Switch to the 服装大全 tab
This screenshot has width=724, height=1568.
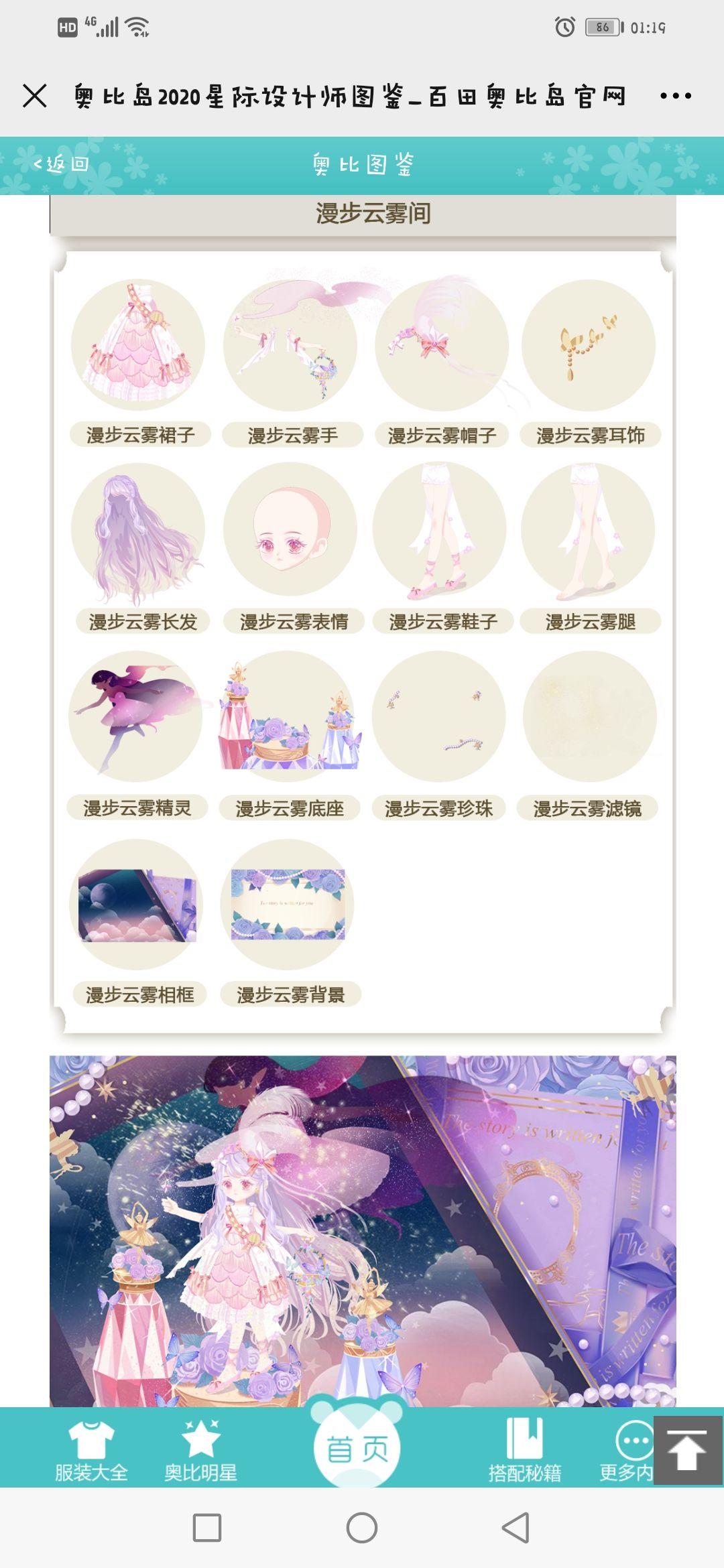[x=92, y=1451]
